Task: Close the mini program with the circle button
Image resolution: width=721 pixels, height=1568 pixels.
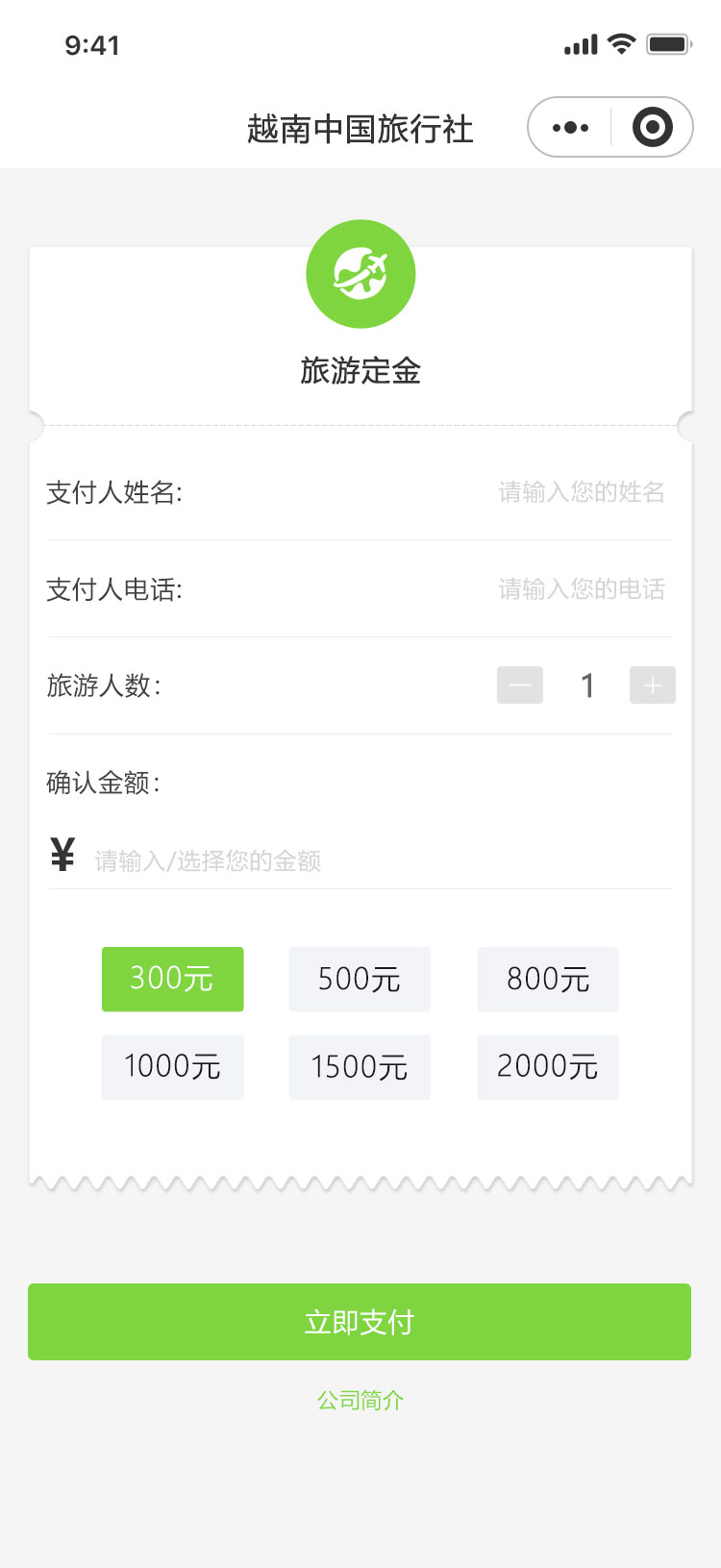Action: point(652,127)
